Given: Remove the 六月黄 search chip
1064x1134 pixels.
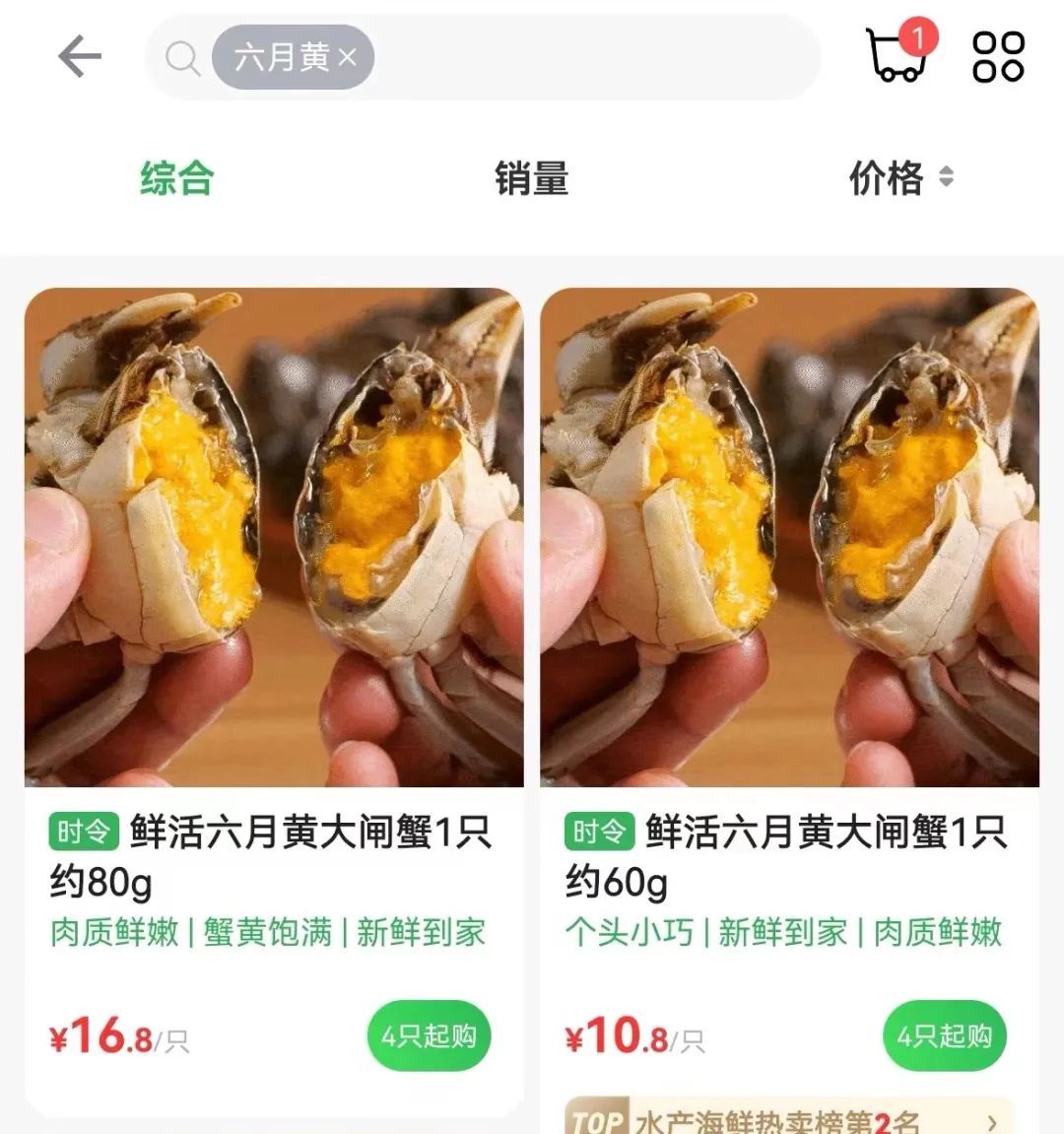Looking at the screenshot, I should pos(347,58).
